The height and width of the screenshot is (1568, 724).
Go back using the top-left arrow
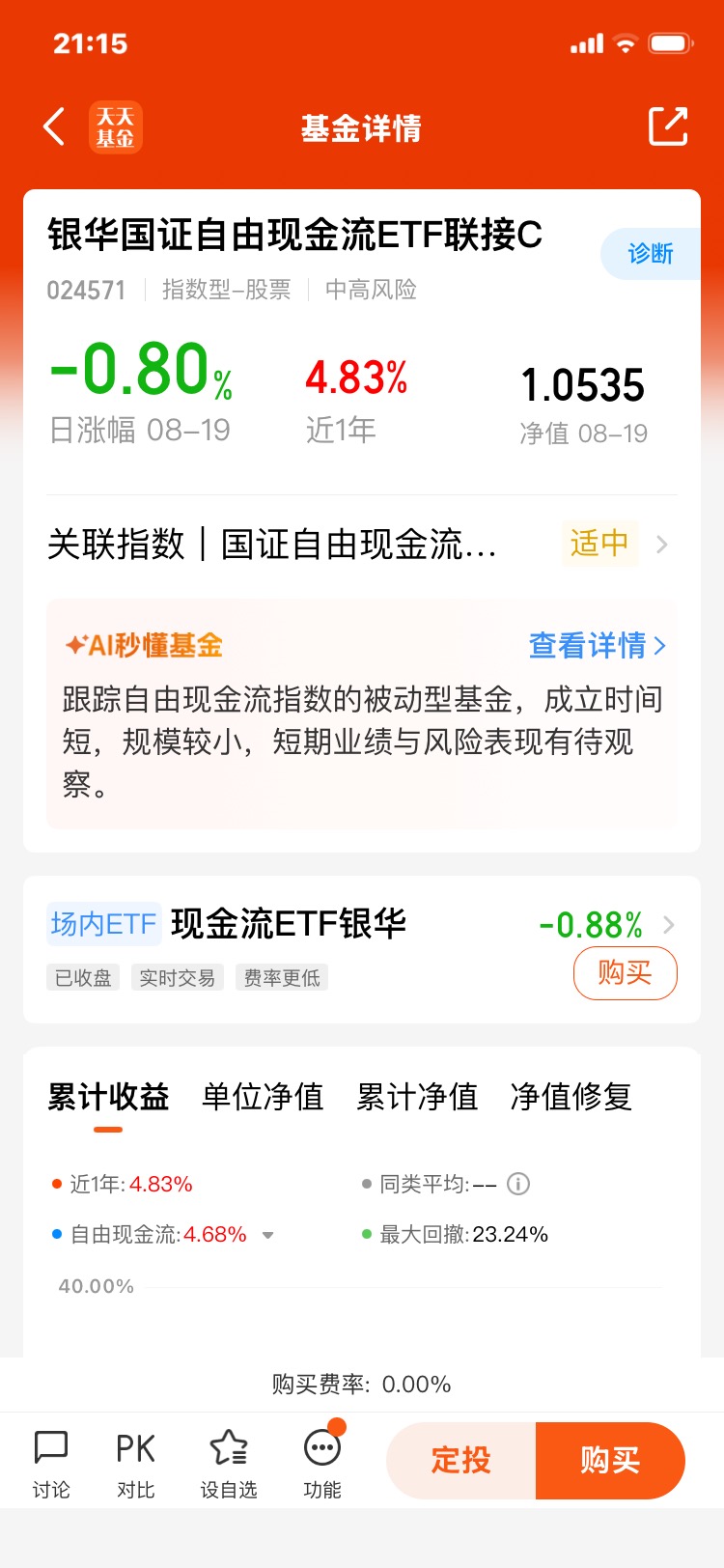pos(54,127)
